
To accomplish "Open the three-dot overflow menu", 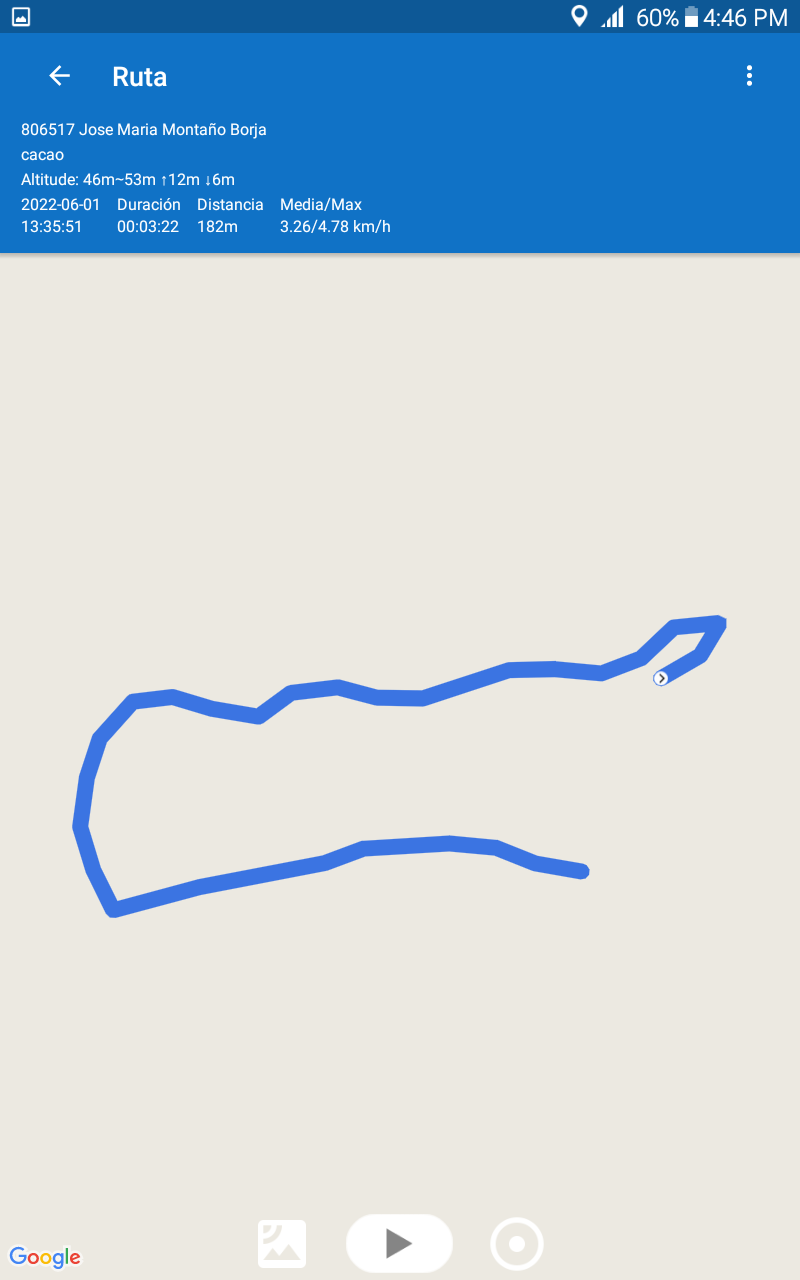I will click(x=749, y=76).
